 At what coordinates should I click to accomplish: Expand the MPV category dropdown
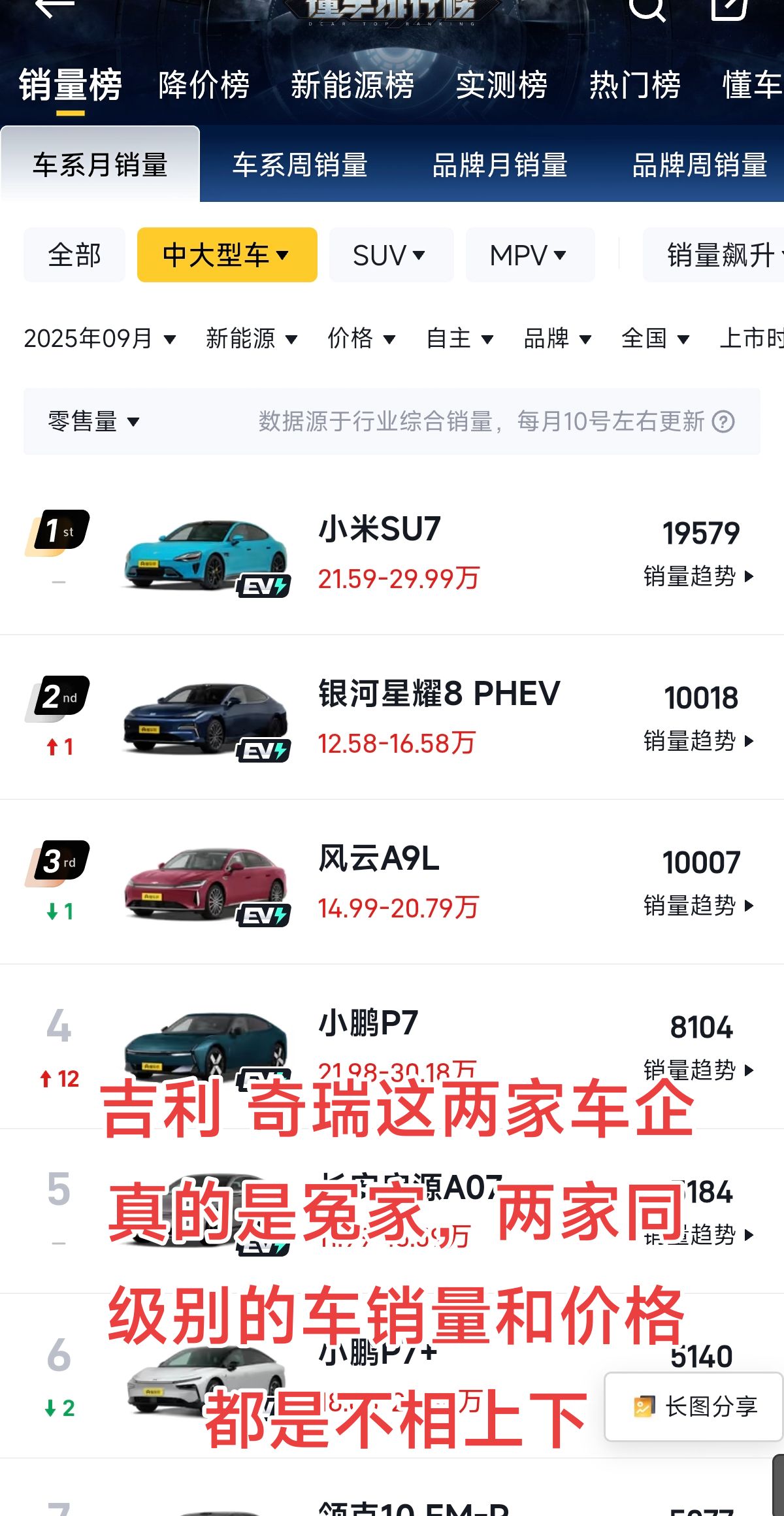tap(529, 255)
